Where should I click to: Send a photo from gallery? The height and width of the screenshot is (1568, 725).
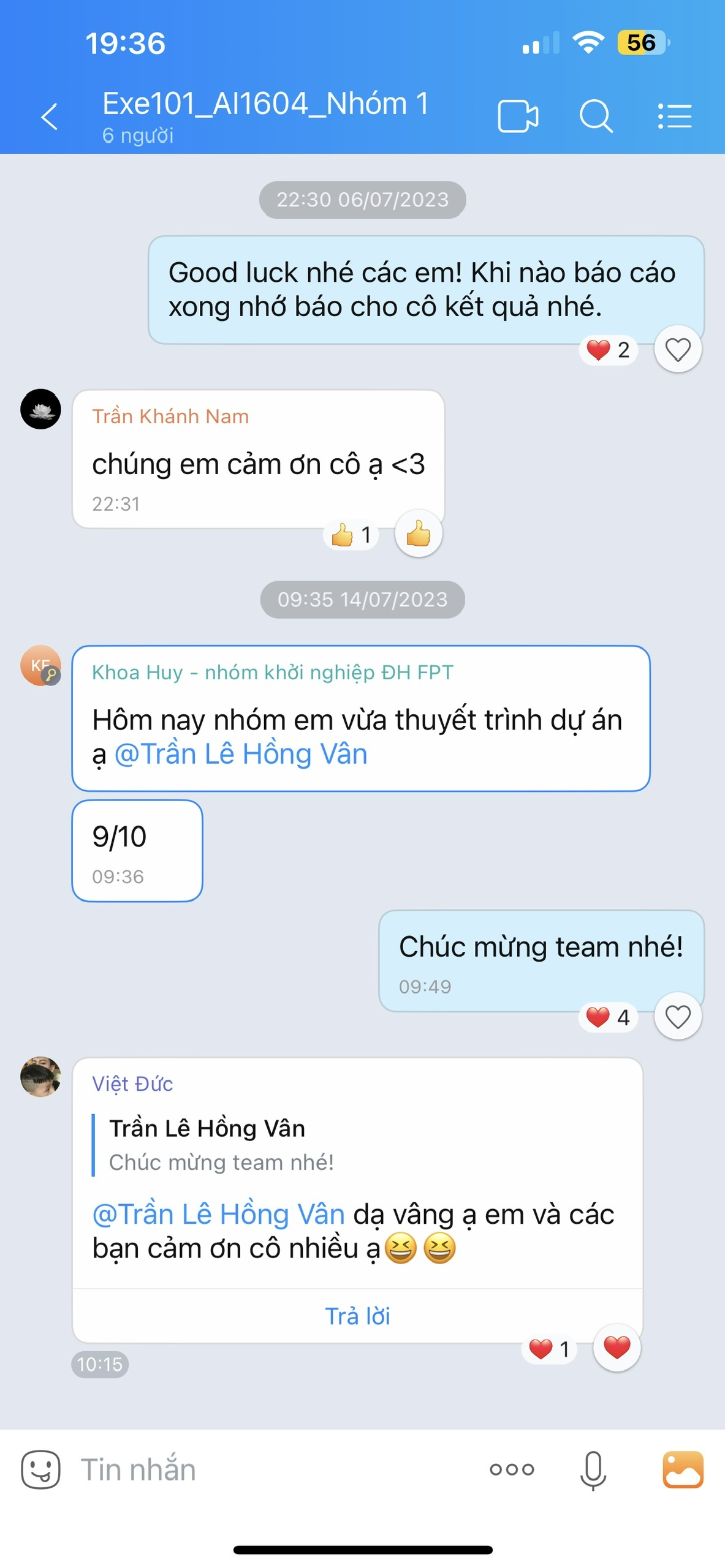(683, 1469)
